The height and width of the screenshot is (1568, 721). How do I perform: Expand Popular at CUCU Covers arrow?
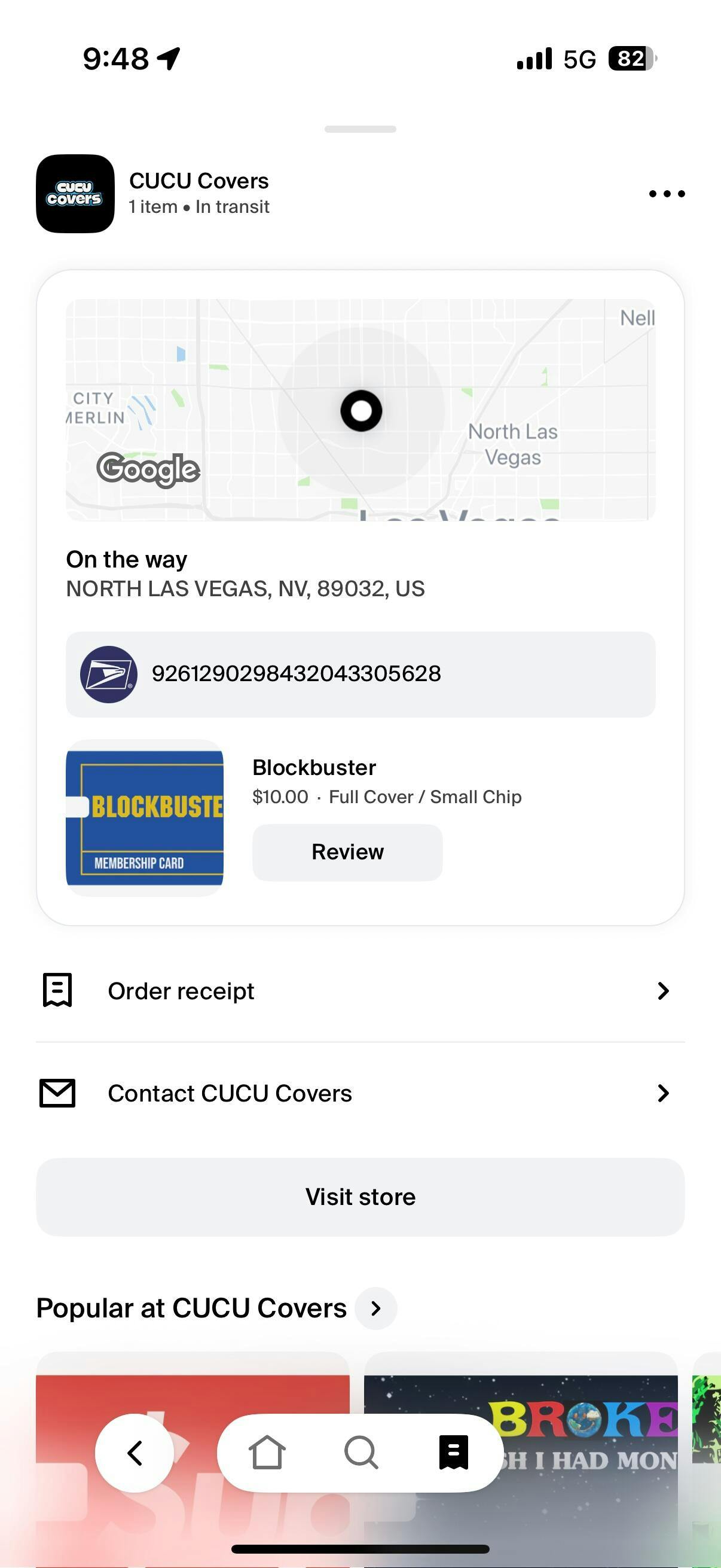376,1308
